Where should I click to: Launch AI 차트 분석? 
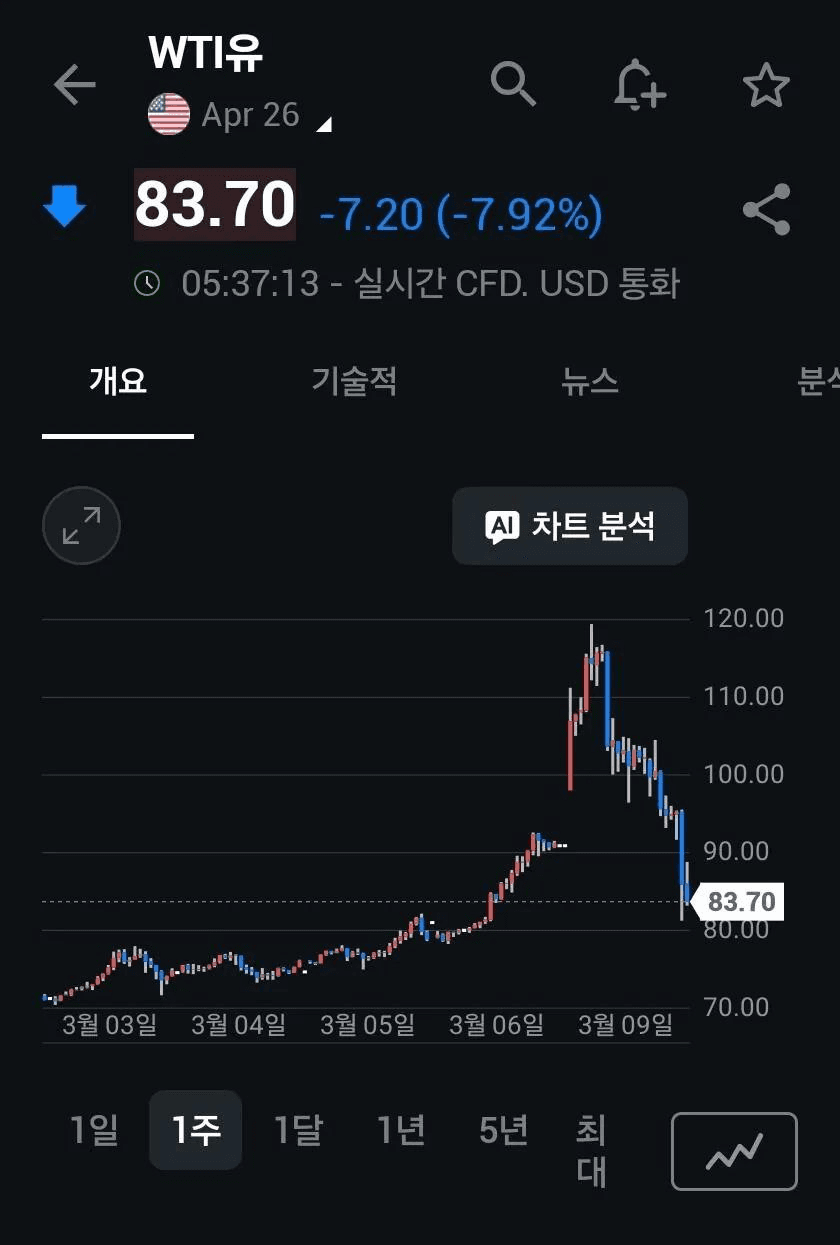[569, 526]
